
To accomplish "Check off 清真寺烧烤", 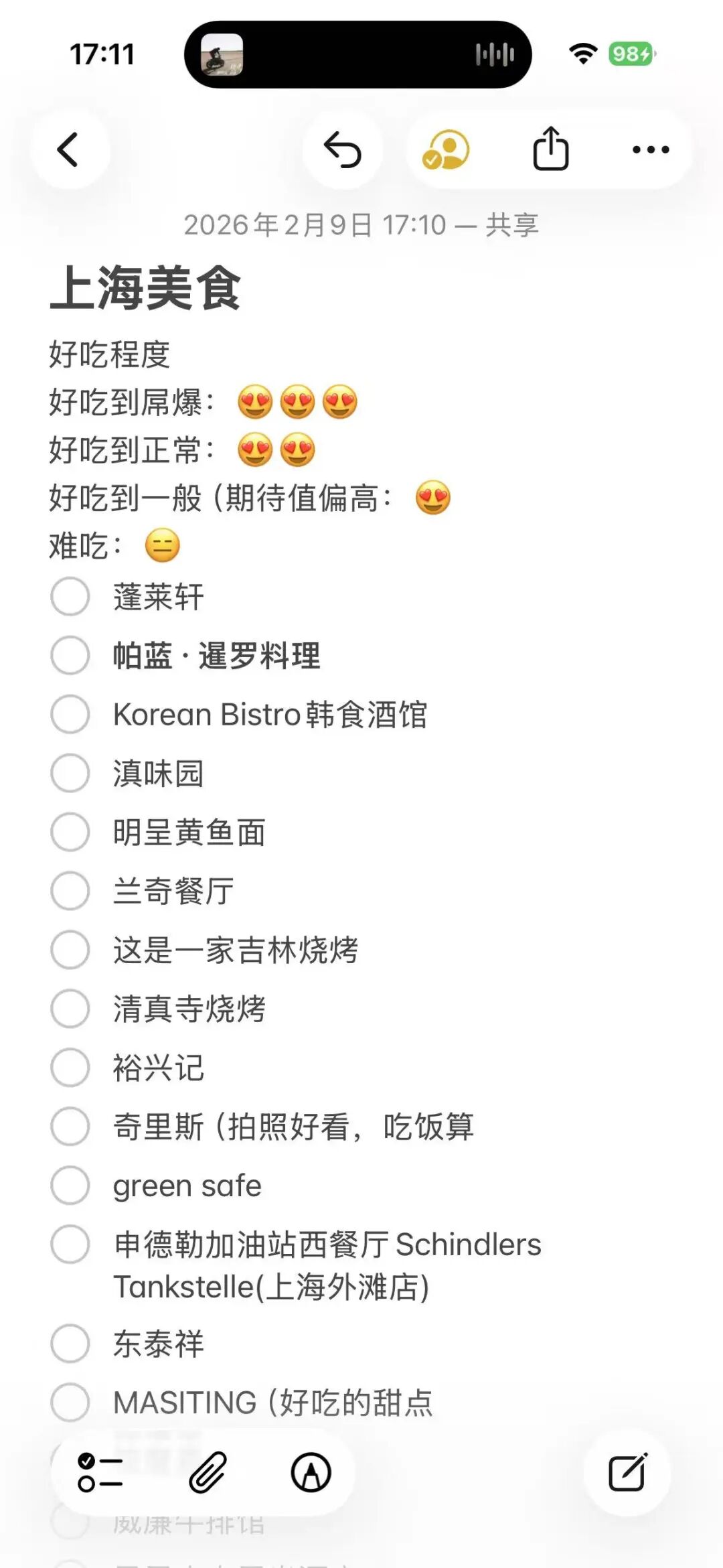I will tap(70, 1010).
